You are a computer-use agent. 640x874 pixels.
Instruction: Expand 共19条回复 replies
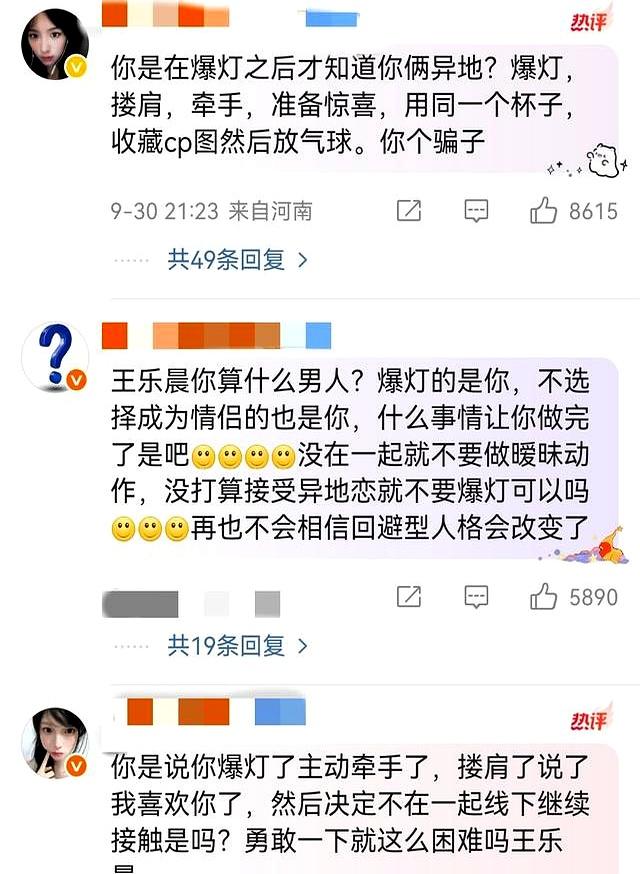tap(237, 647)
